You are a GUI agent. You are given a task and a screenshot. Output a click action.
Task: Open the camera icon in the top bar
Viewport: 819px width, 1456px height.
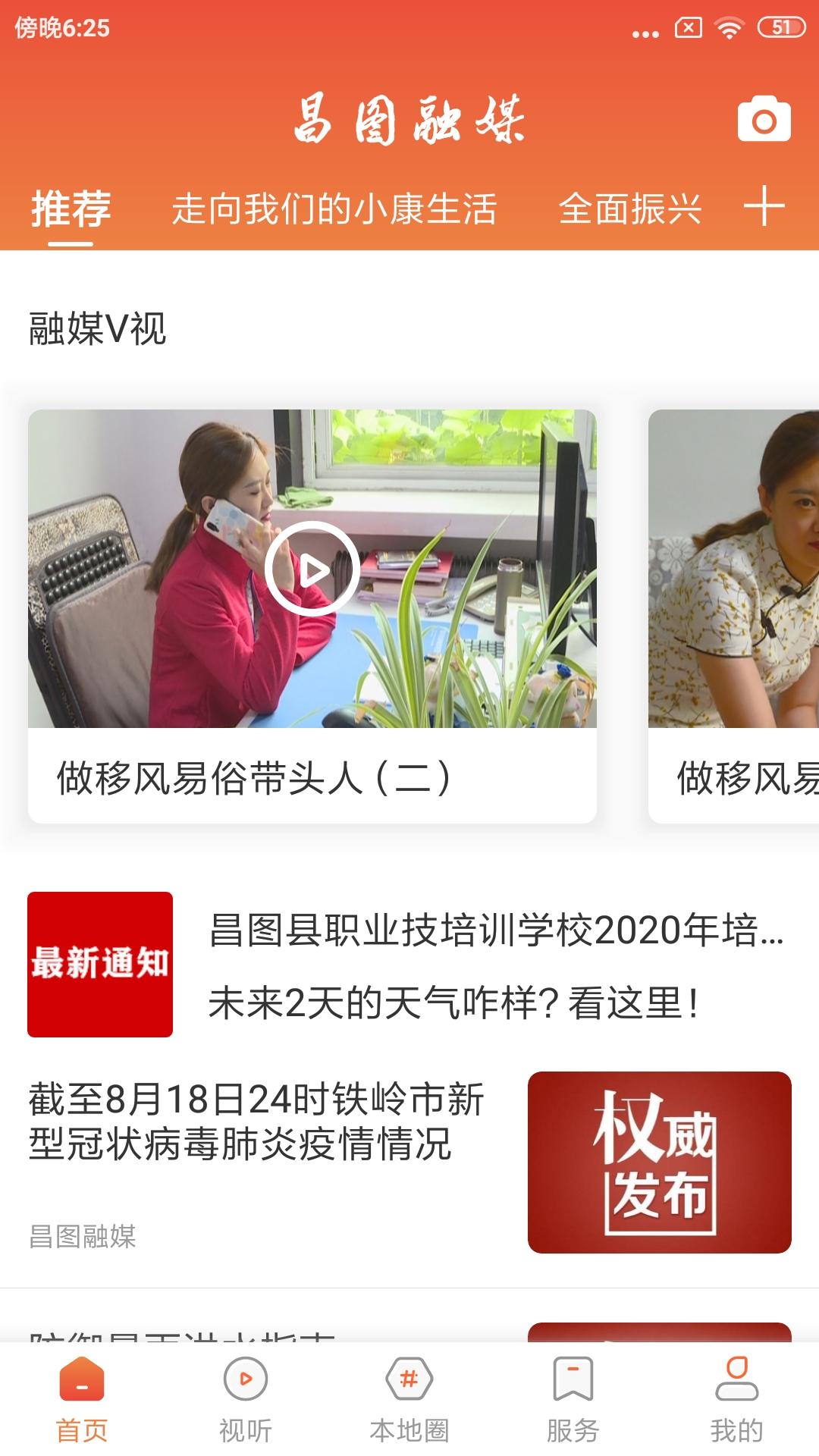[762, 119]
